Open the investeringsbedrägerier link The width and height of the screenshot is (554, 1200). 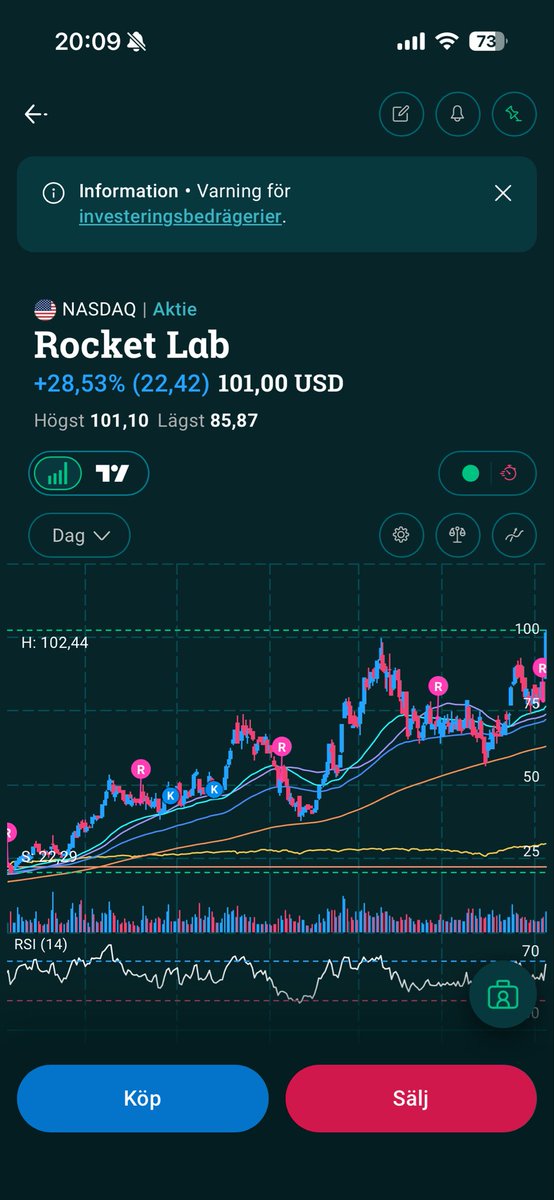click(180, 216)
